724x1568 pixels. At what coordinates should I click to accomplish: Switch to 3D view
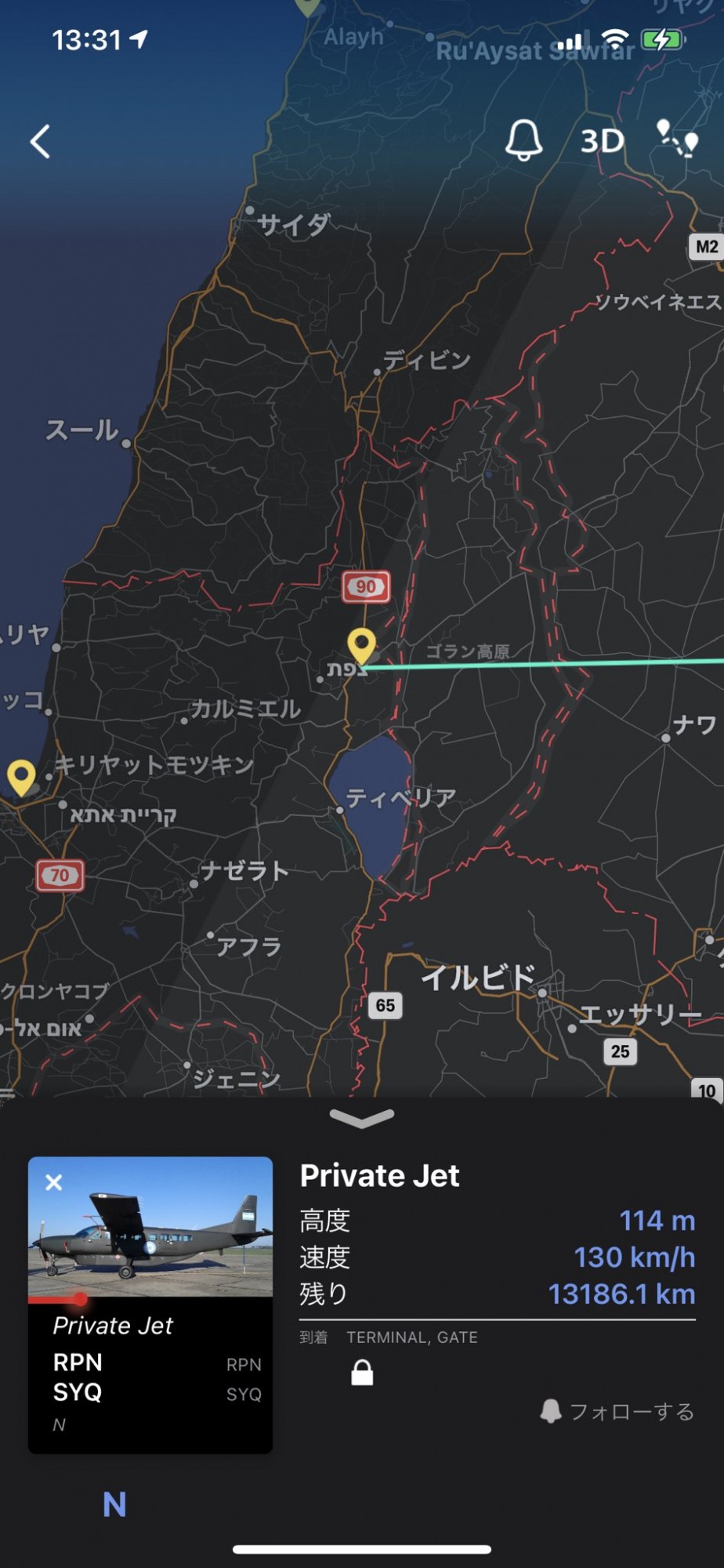pos(602,141)
